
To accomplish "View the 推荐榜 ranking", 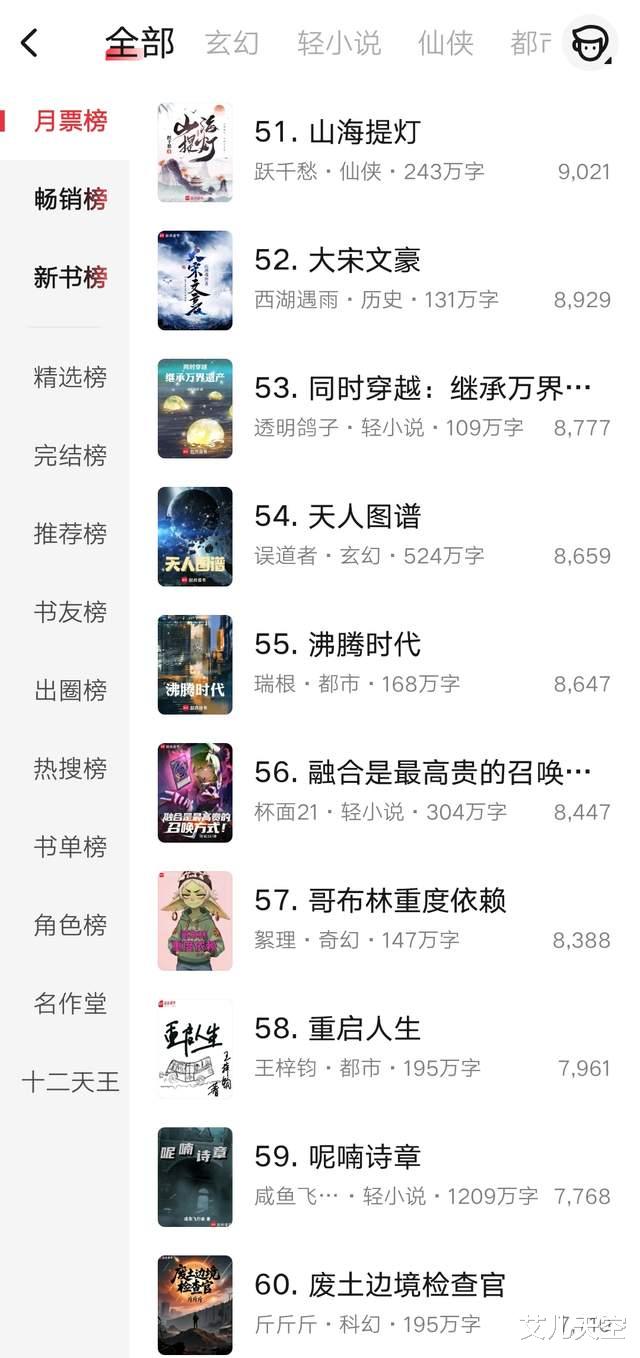I will pos(70,533).
